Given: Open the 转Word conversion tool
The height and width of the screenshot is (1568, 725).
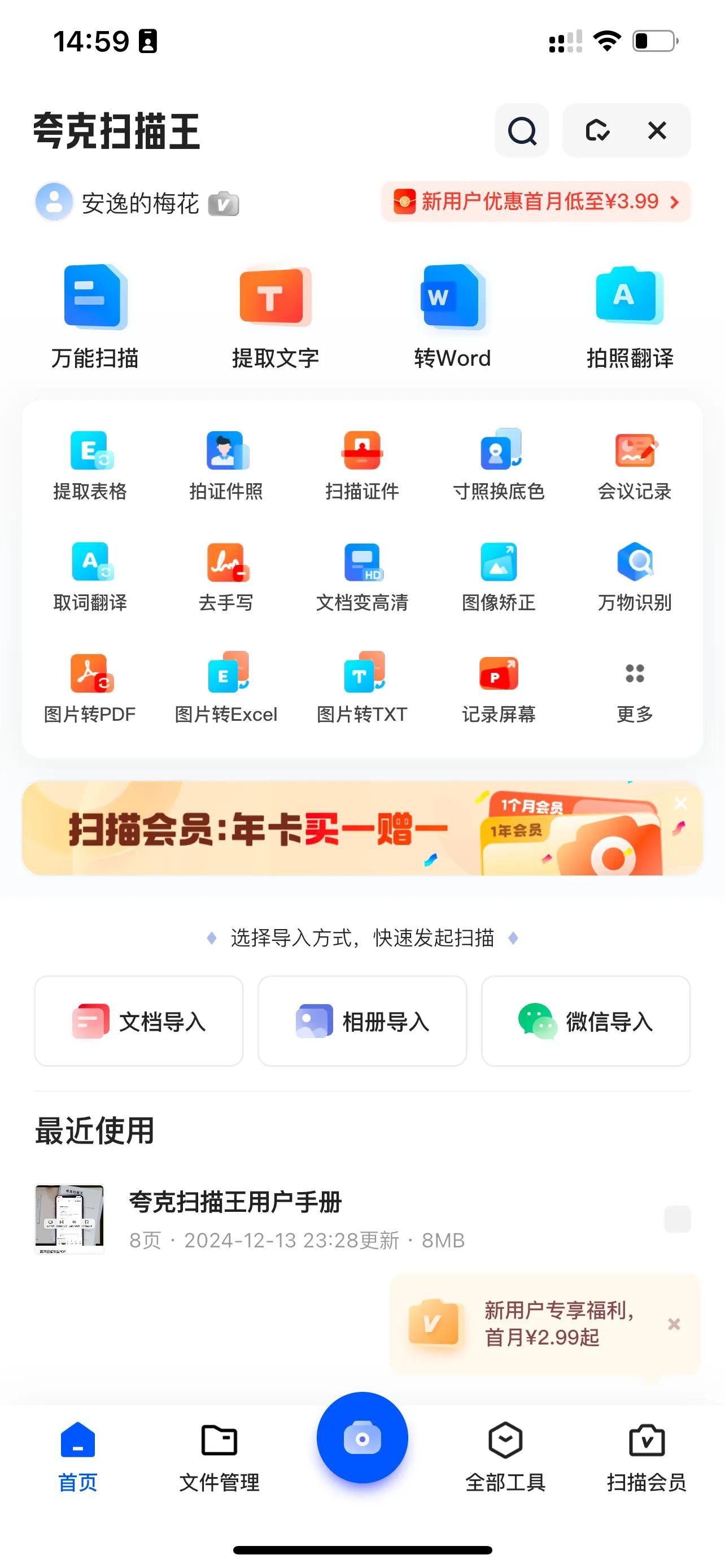Looking at the screenshot, I should point(452,317).
